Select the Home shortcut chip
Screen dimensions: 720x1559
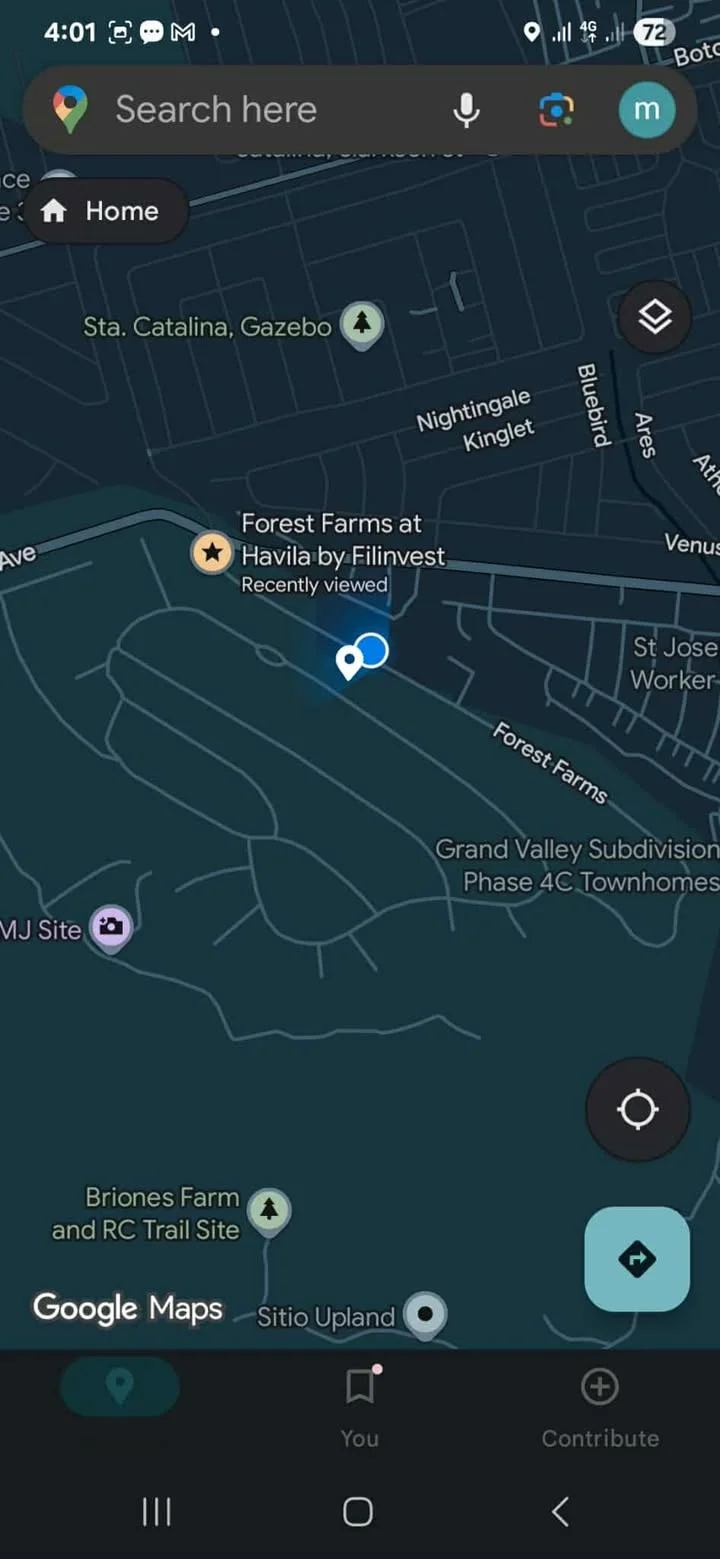104,211
